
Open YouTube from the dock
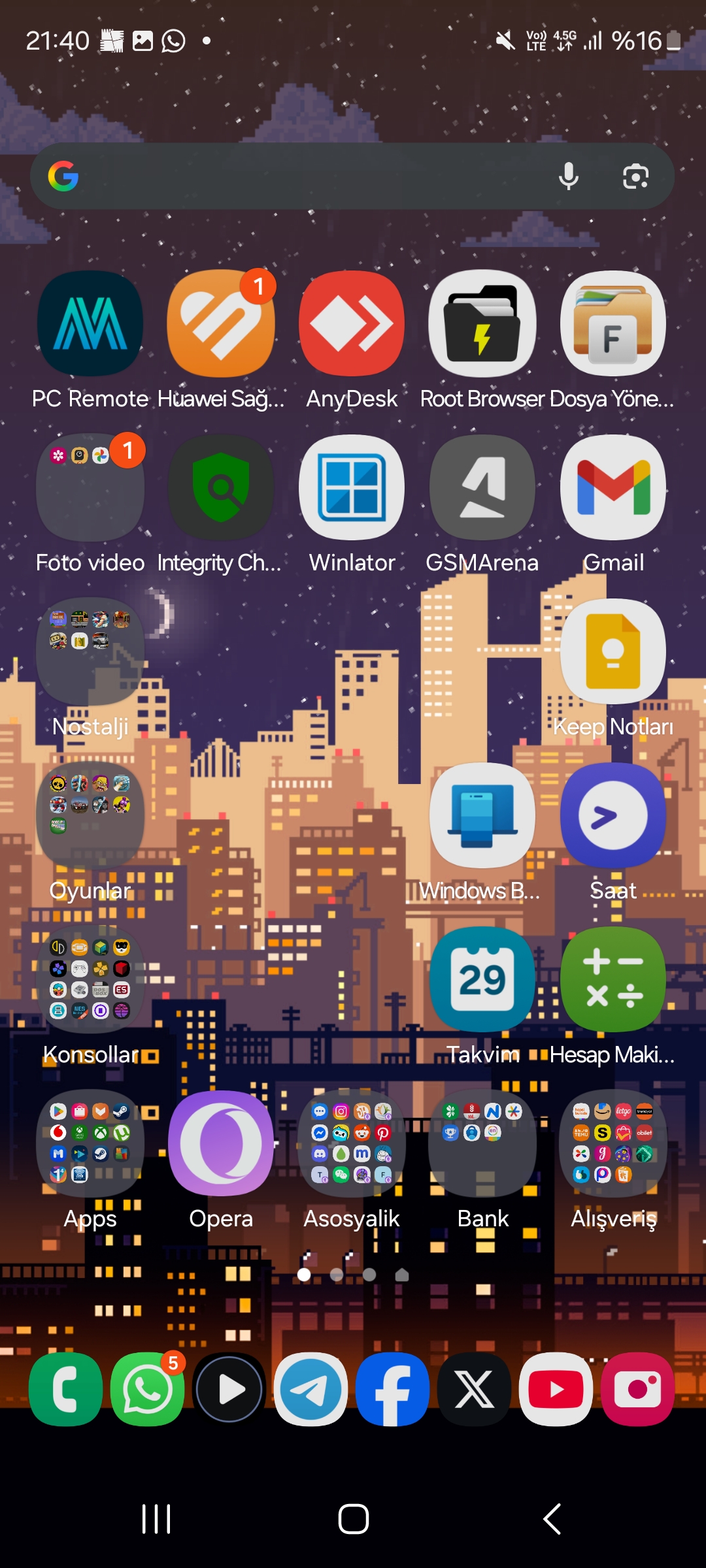(556, 1389)
